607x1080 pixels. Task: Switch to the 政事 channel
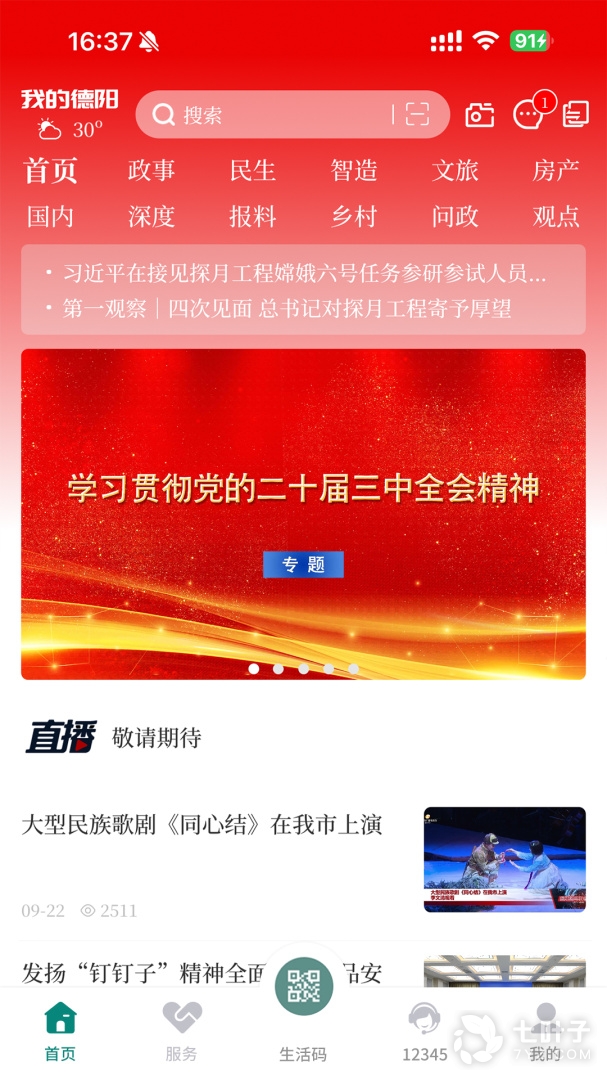pyautogui.click(x=152, y=171)
